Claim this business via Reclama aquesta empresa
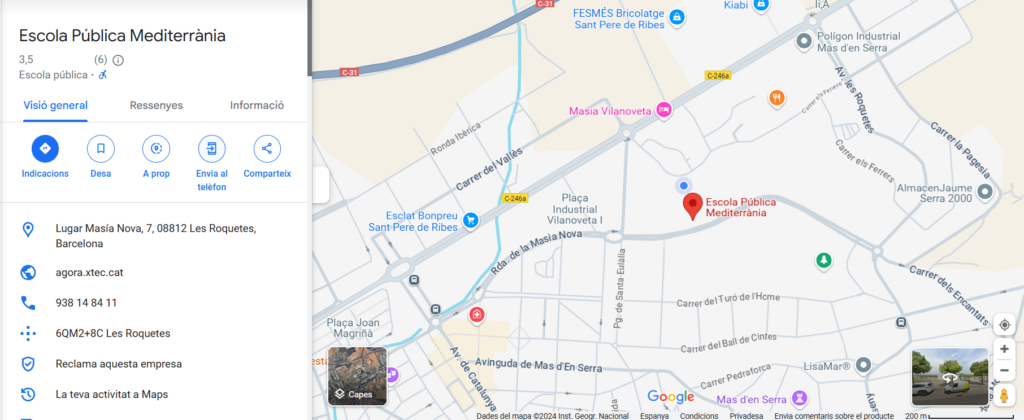 (119, 364)
